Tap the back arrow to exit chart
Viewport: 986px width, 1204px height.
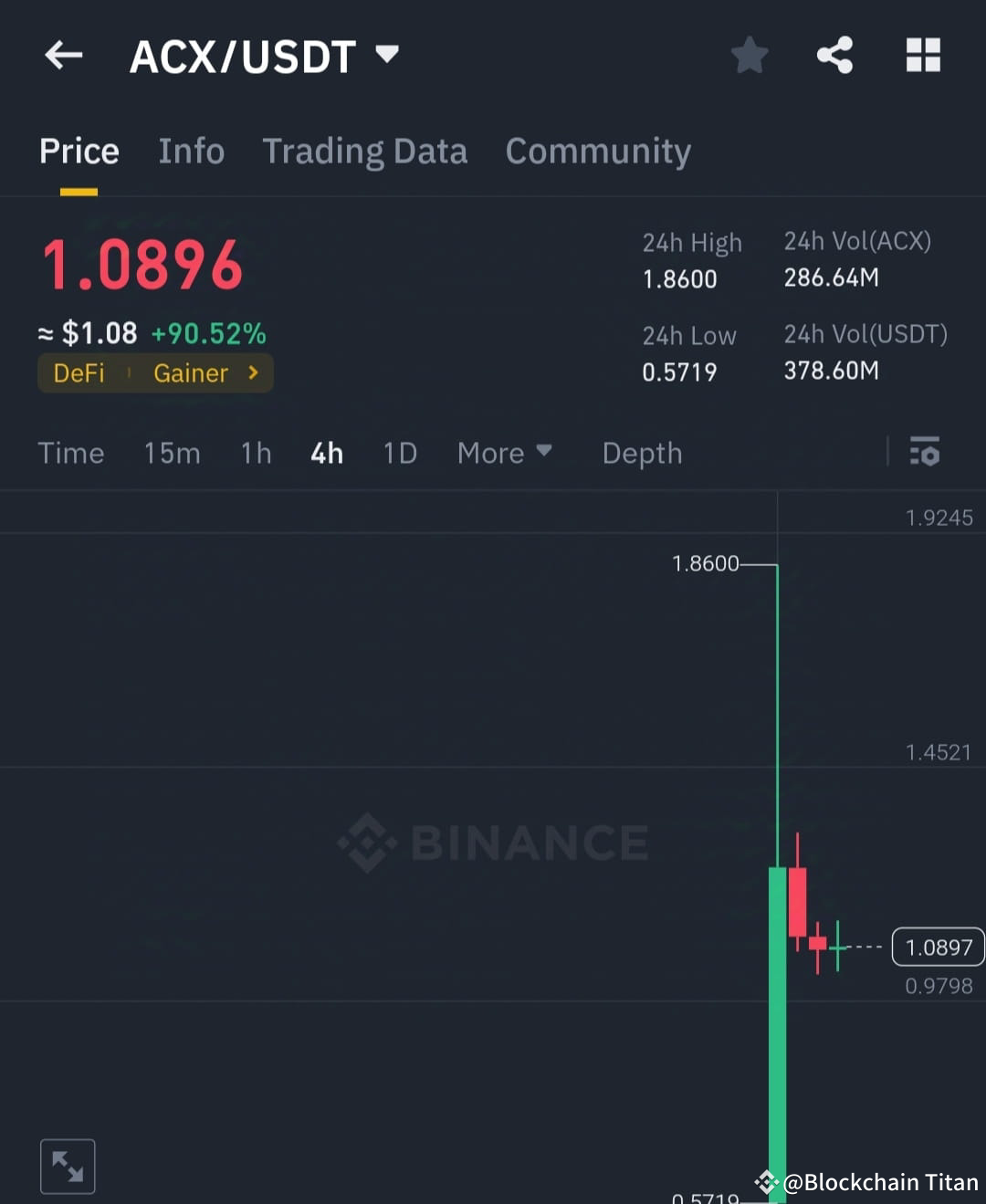point(62,55)
